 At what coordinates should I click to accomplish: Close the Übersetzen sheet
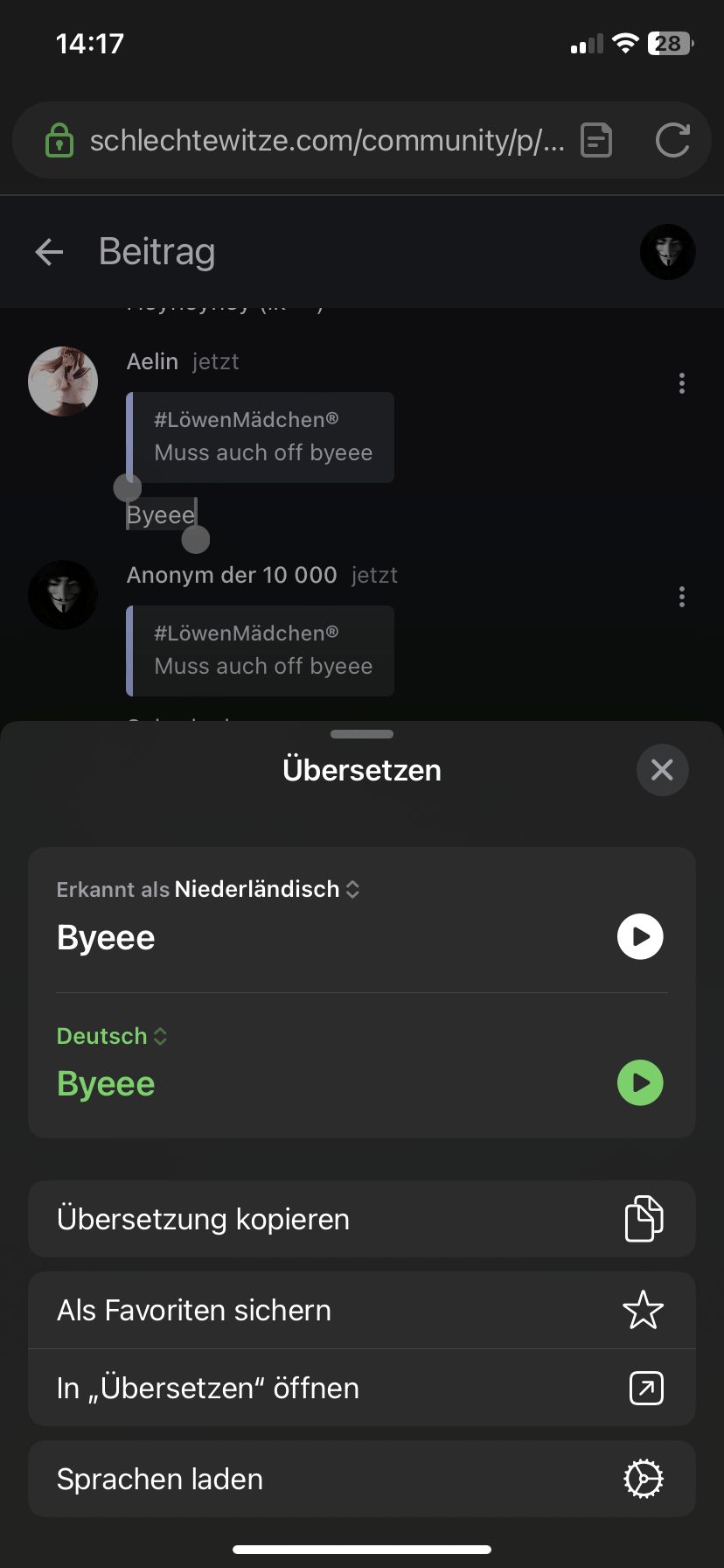662,770
